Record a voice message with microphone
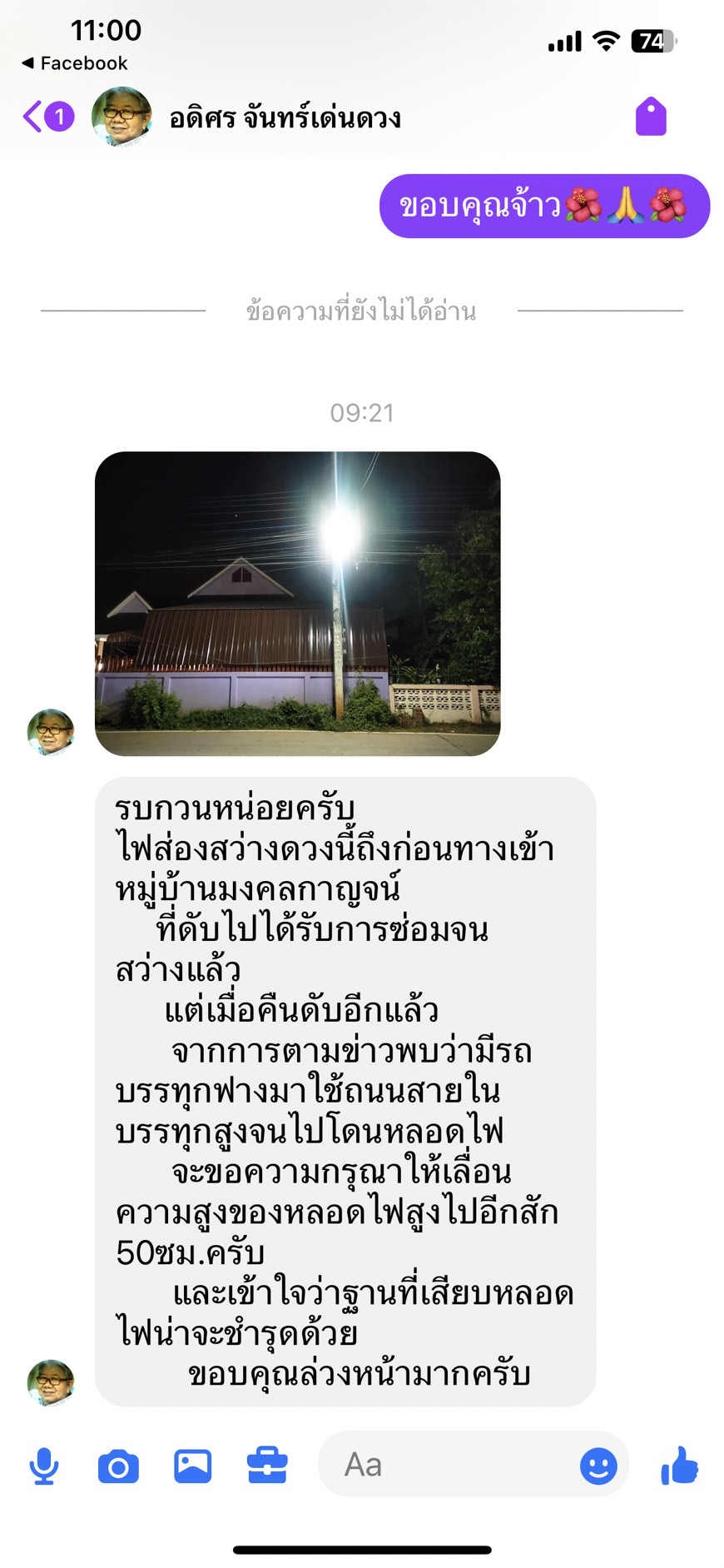The height and width of the screenshot is (1568, 724). click(43, 1466)
